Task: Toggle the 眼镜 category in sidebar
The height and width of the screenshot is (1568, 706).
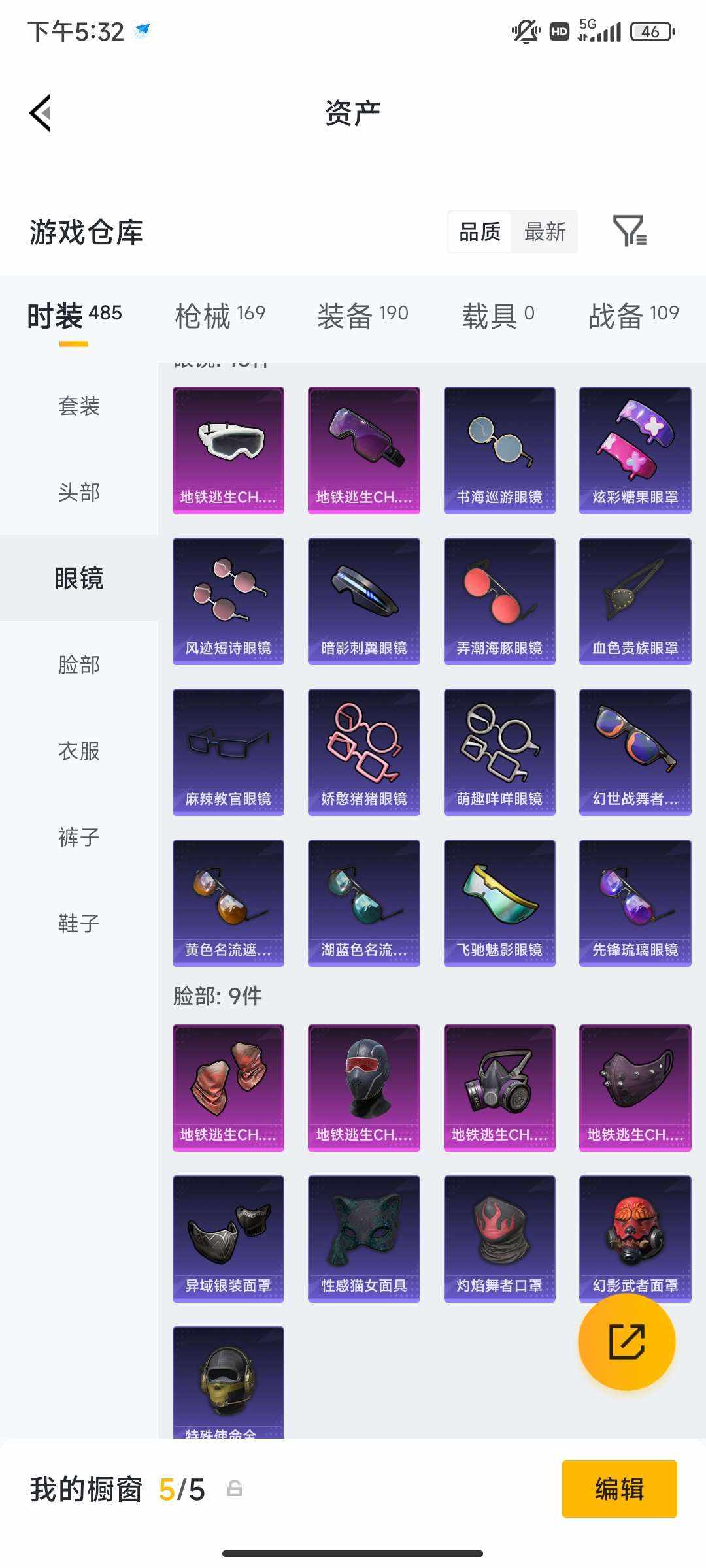Action: coord(80,579)
